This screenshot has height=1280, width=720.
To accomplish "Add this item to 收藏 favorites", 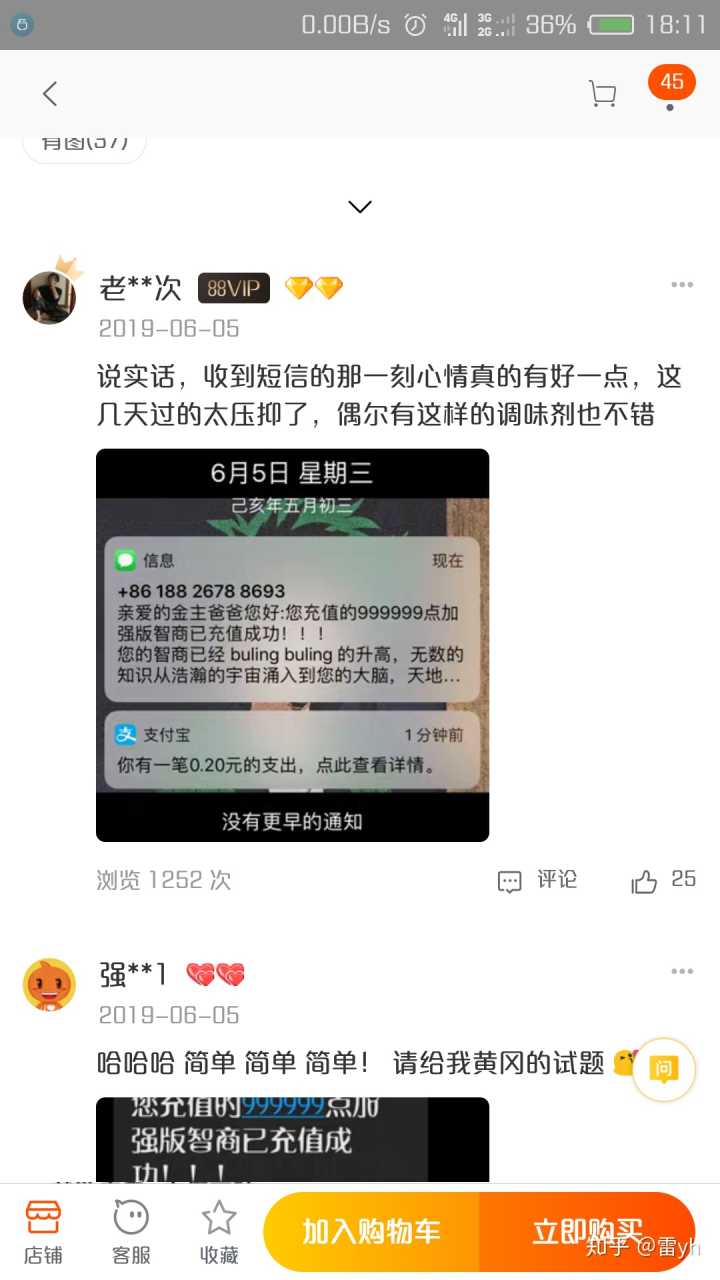I will point(219,1232).
